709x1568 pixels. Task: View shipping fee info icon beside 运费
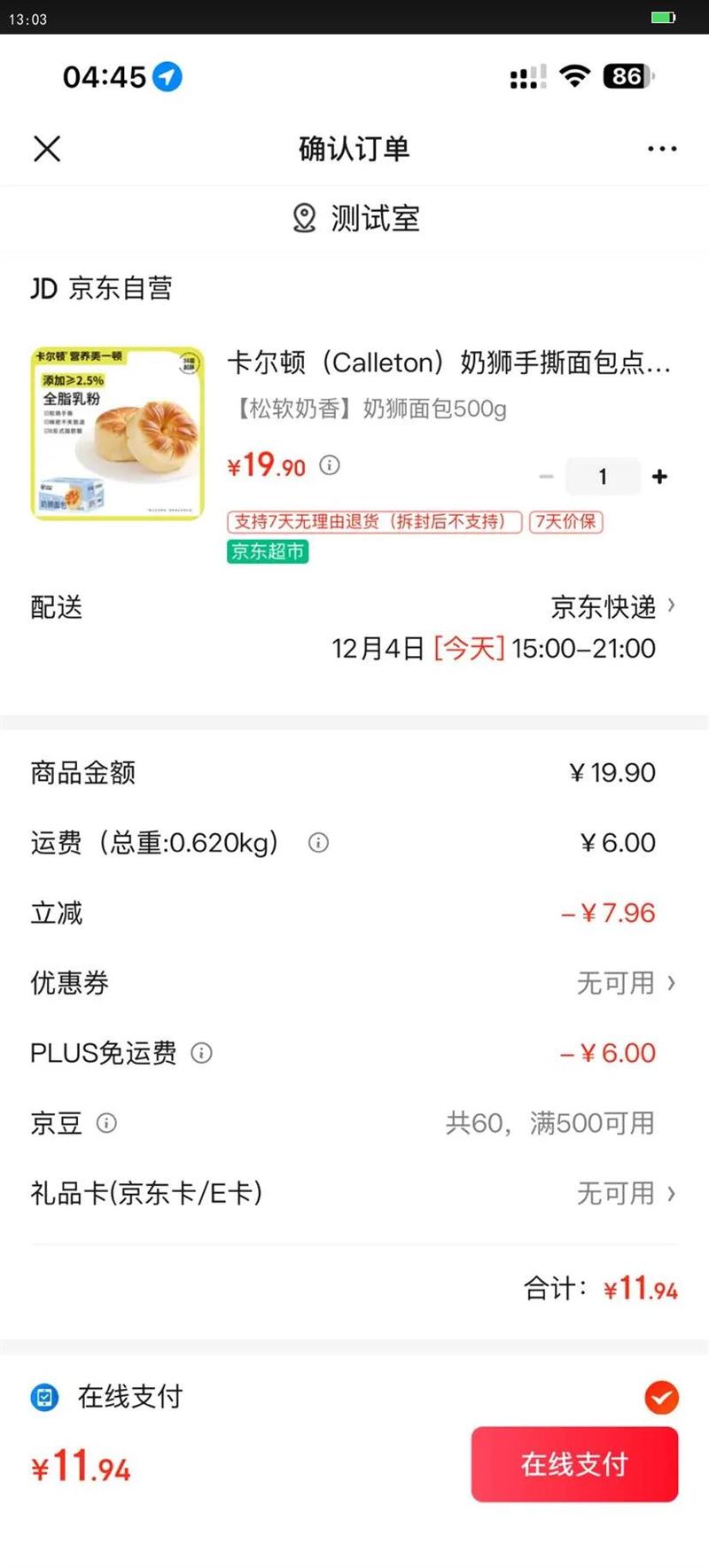(318, 843)
